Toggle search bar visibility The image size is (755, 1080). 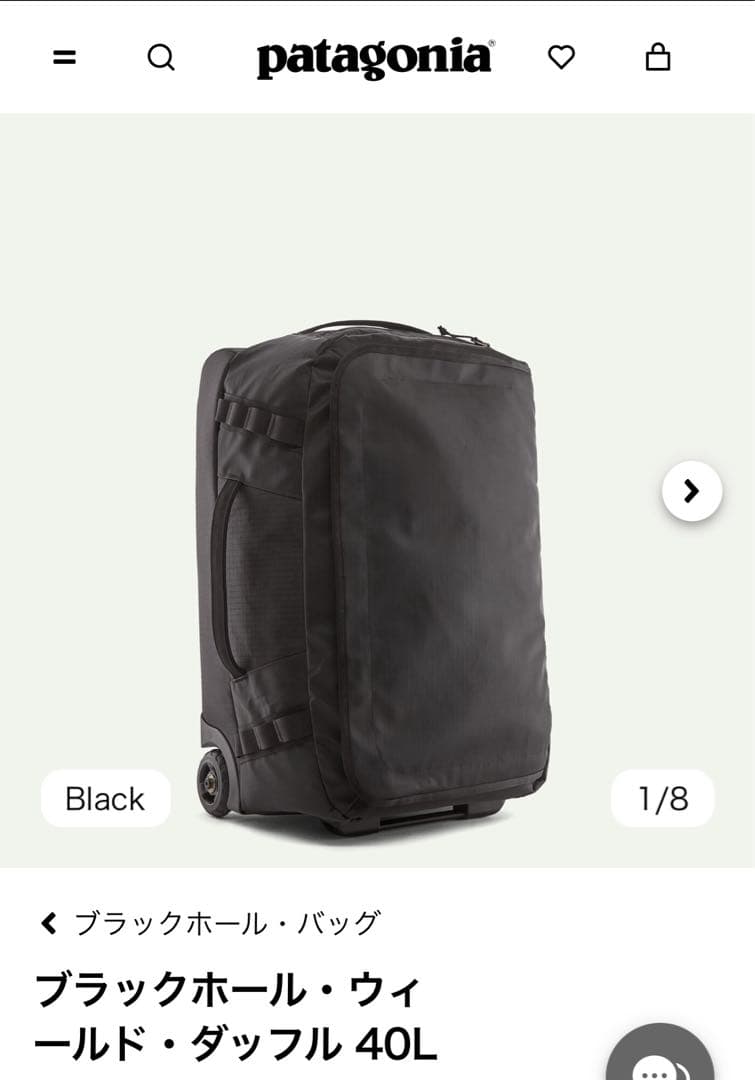162,59
